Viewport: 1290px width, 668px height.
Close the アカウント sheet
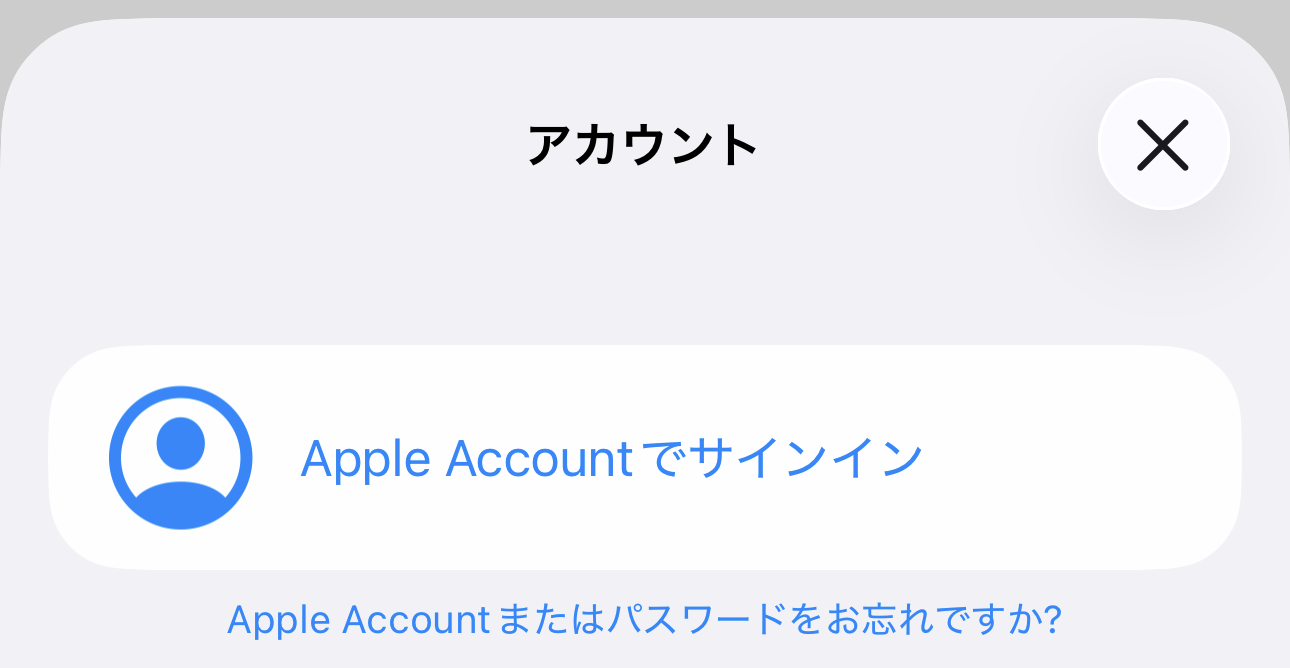tap(1163, 145)
